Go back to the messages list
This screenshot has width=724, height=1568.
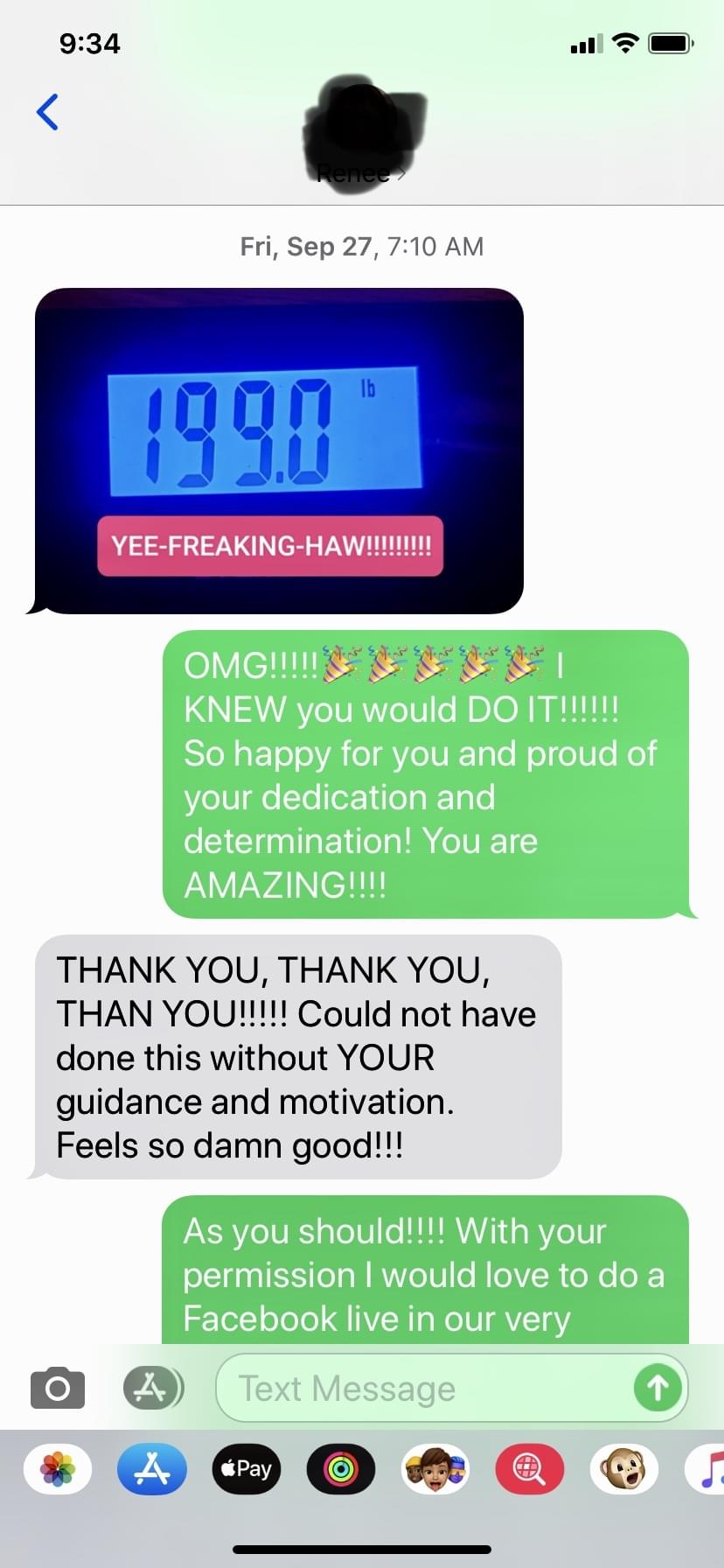point(47,112)
